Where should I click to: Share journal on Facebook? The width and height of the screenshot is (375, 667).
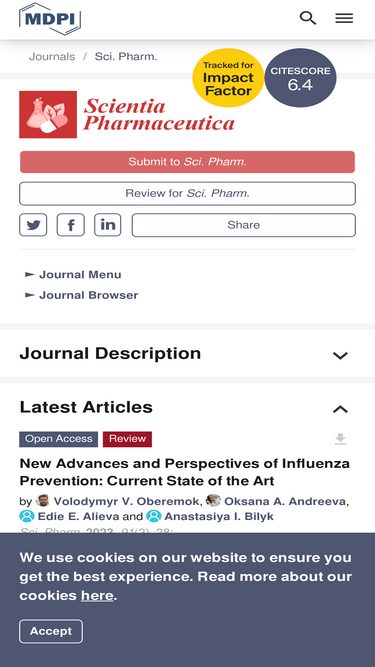[71, 225]
